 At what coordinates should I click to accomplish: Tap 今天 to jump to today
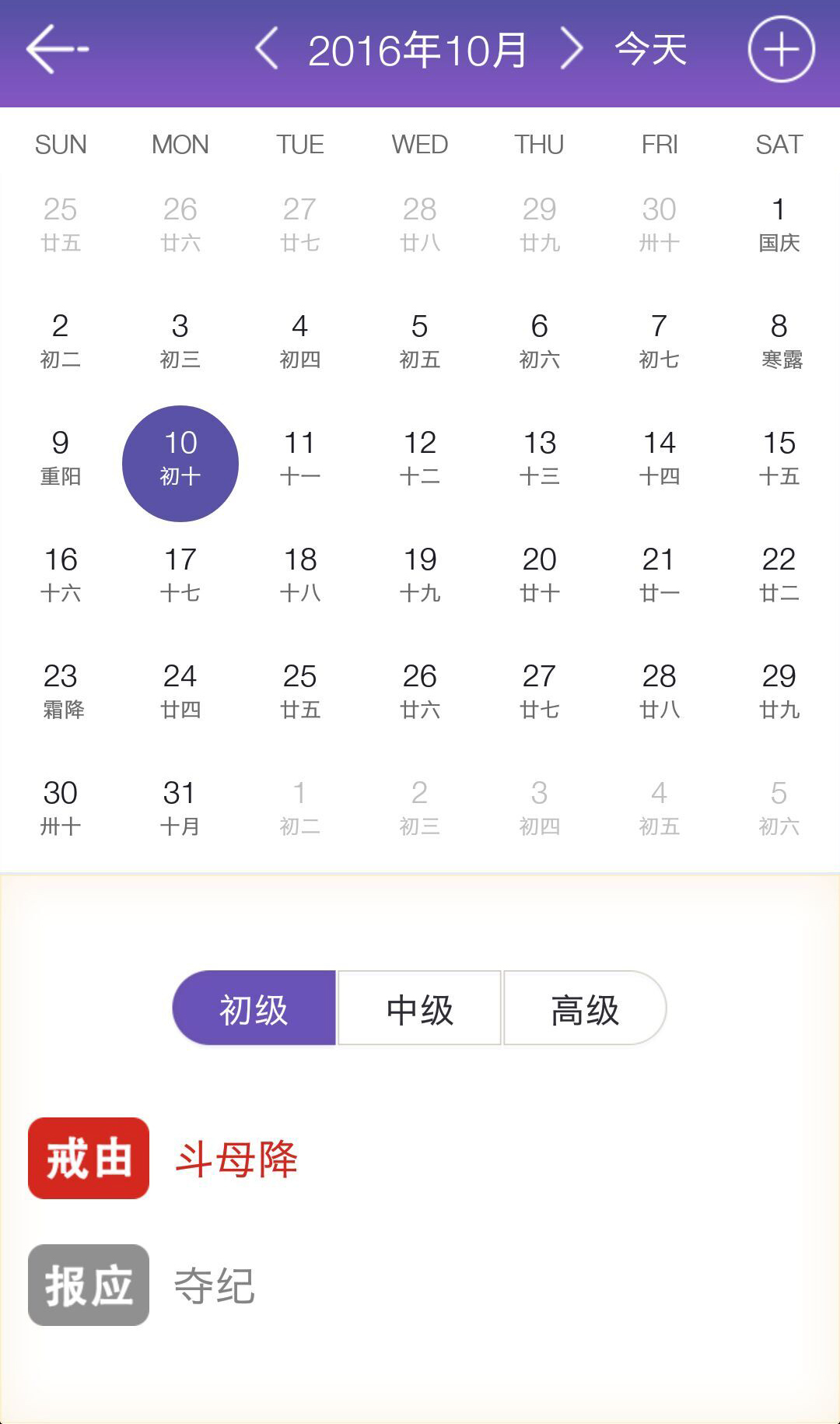651,48
